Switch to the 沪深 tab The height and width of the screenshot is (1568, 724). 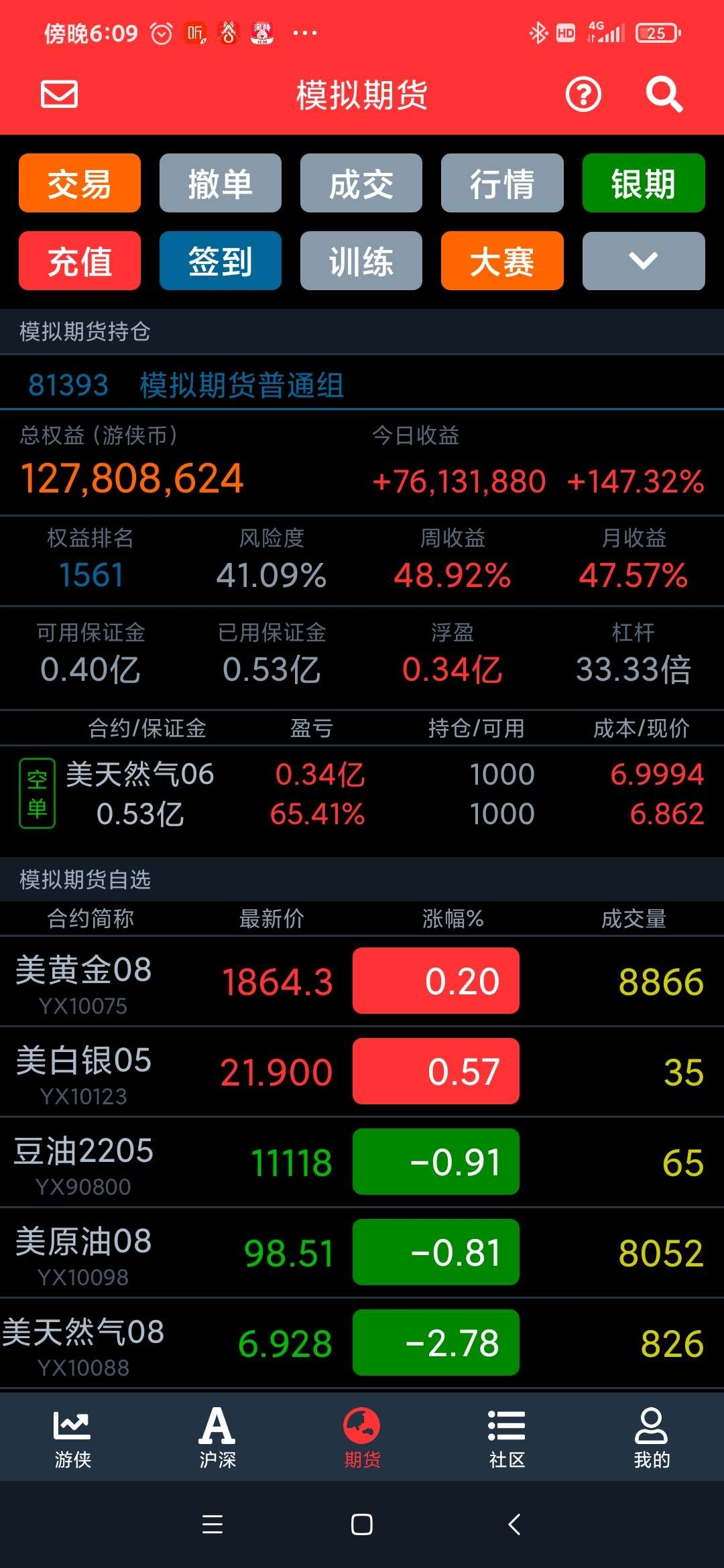click(217, 1439)
